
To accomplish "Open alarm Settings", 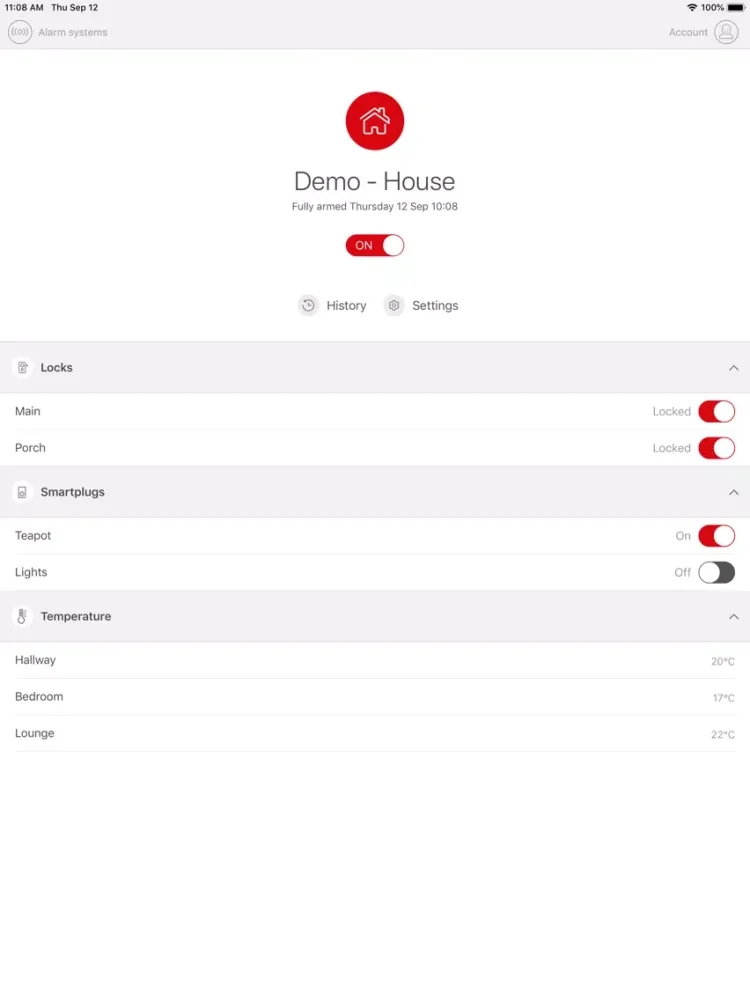I will (x=421, y=306).
